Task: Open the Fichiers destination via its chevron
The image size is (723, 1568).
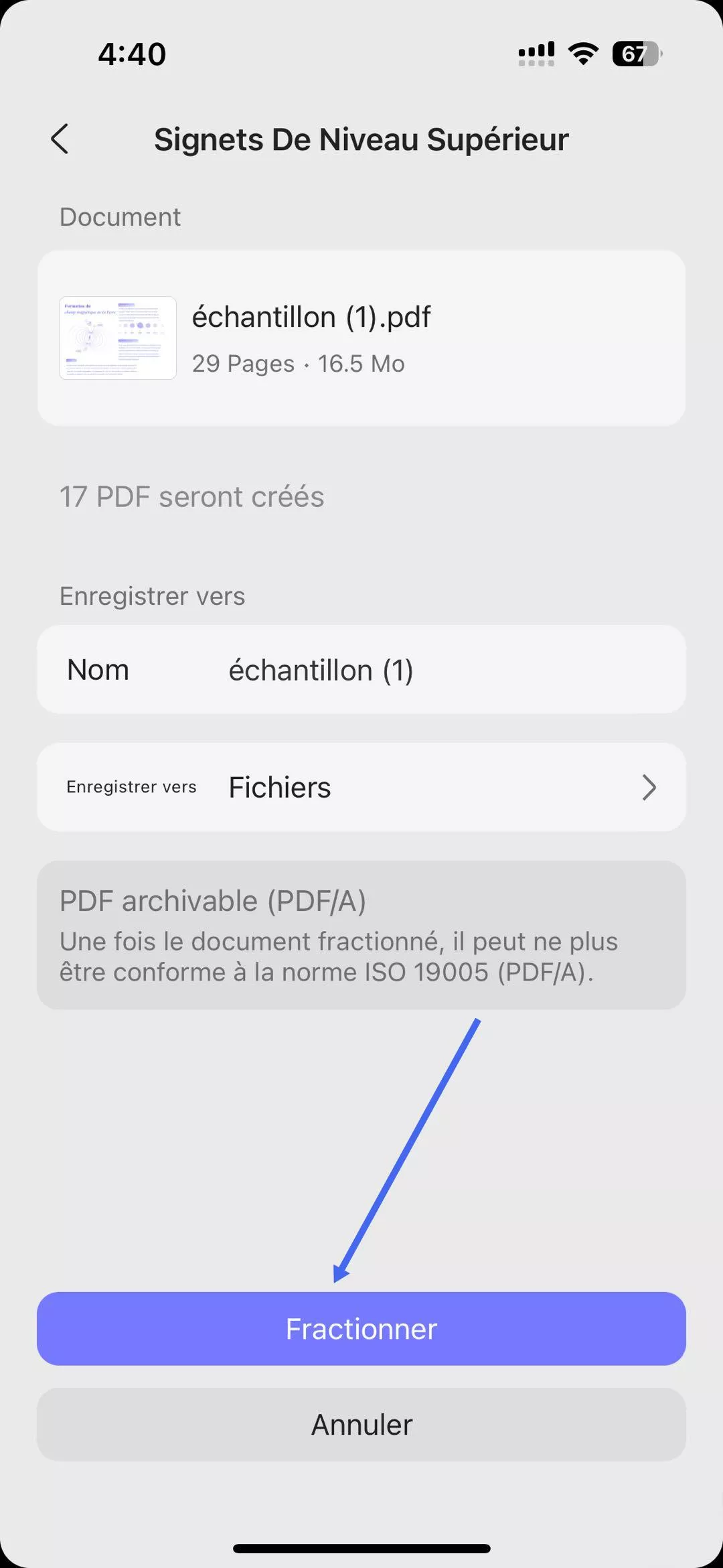Action: (x=648, y=787)
